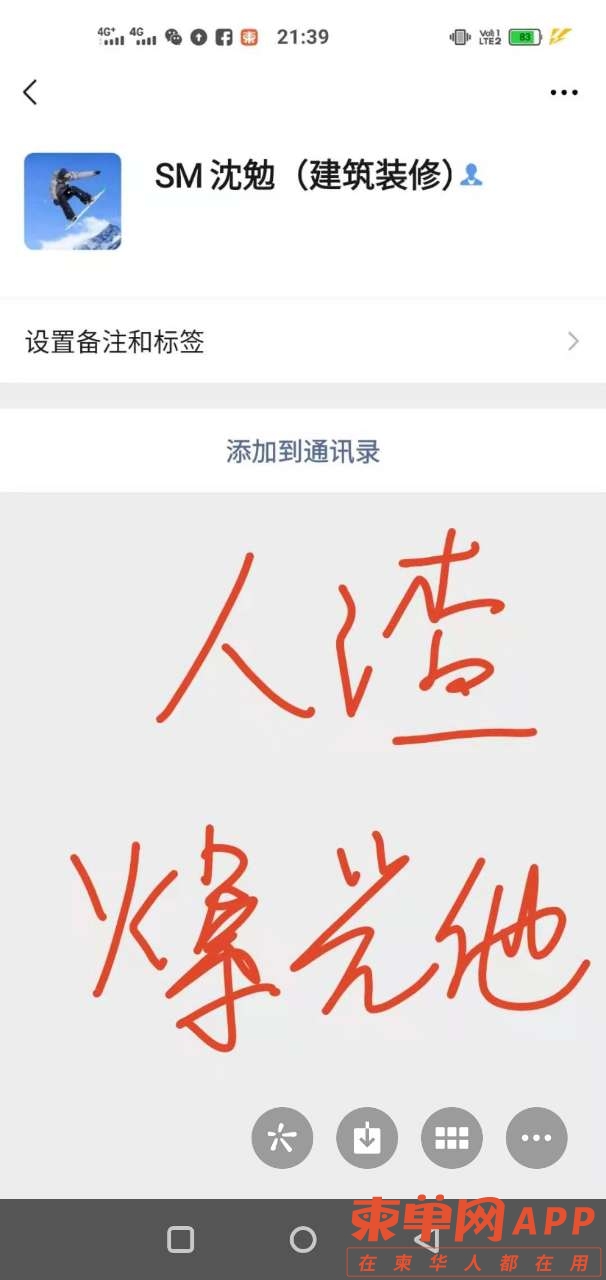The width and height of the screenshot is (606, 1280).
Task: Tap the round mini-program search icon
Action: tap(282, 1138)
